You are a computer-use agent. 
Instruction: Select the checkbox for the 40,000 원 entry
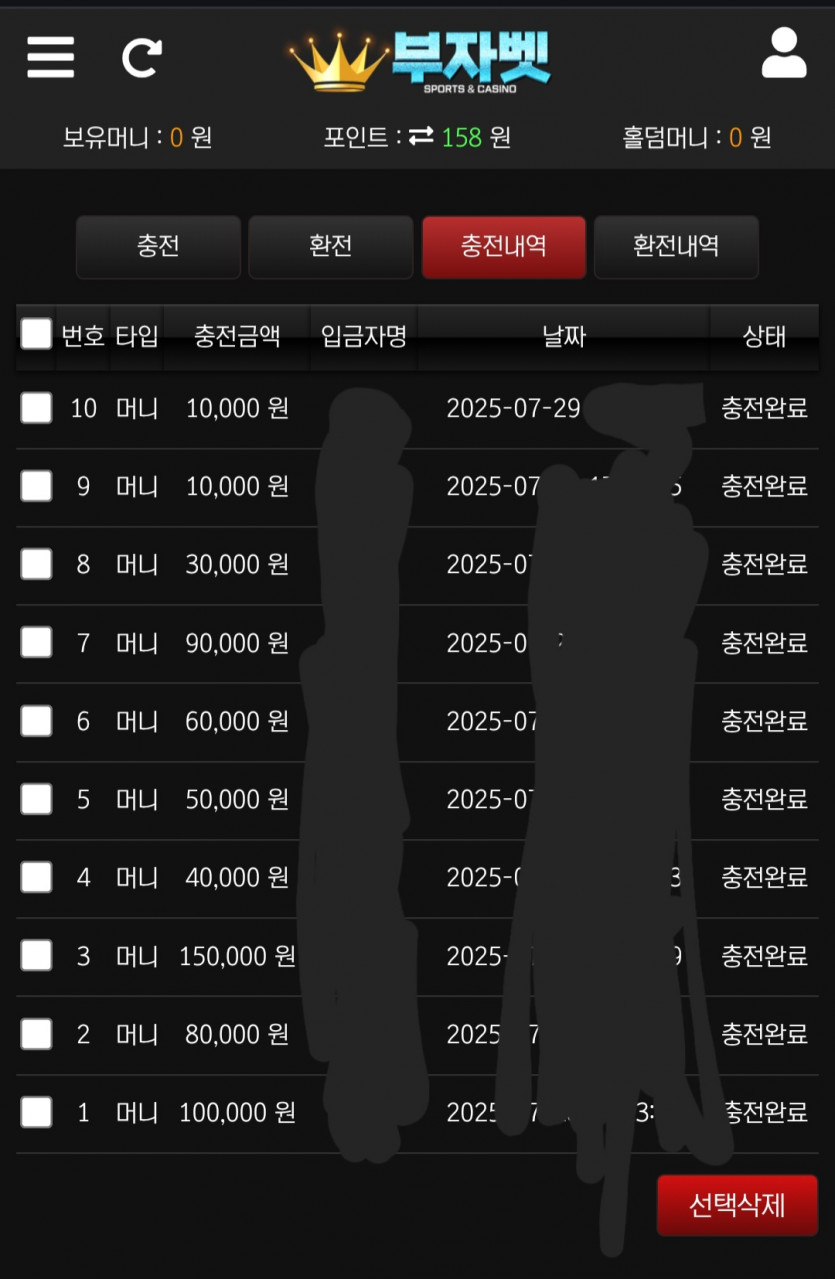(36, 877)
